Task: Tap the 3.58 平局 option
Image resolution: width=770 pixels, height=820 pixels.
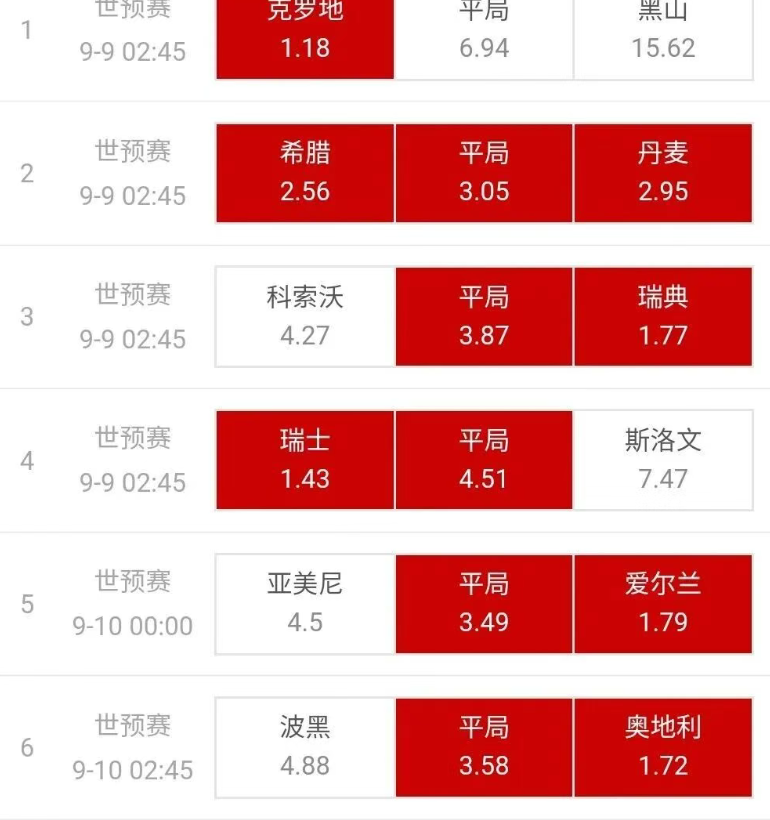Action: point(484,747)
